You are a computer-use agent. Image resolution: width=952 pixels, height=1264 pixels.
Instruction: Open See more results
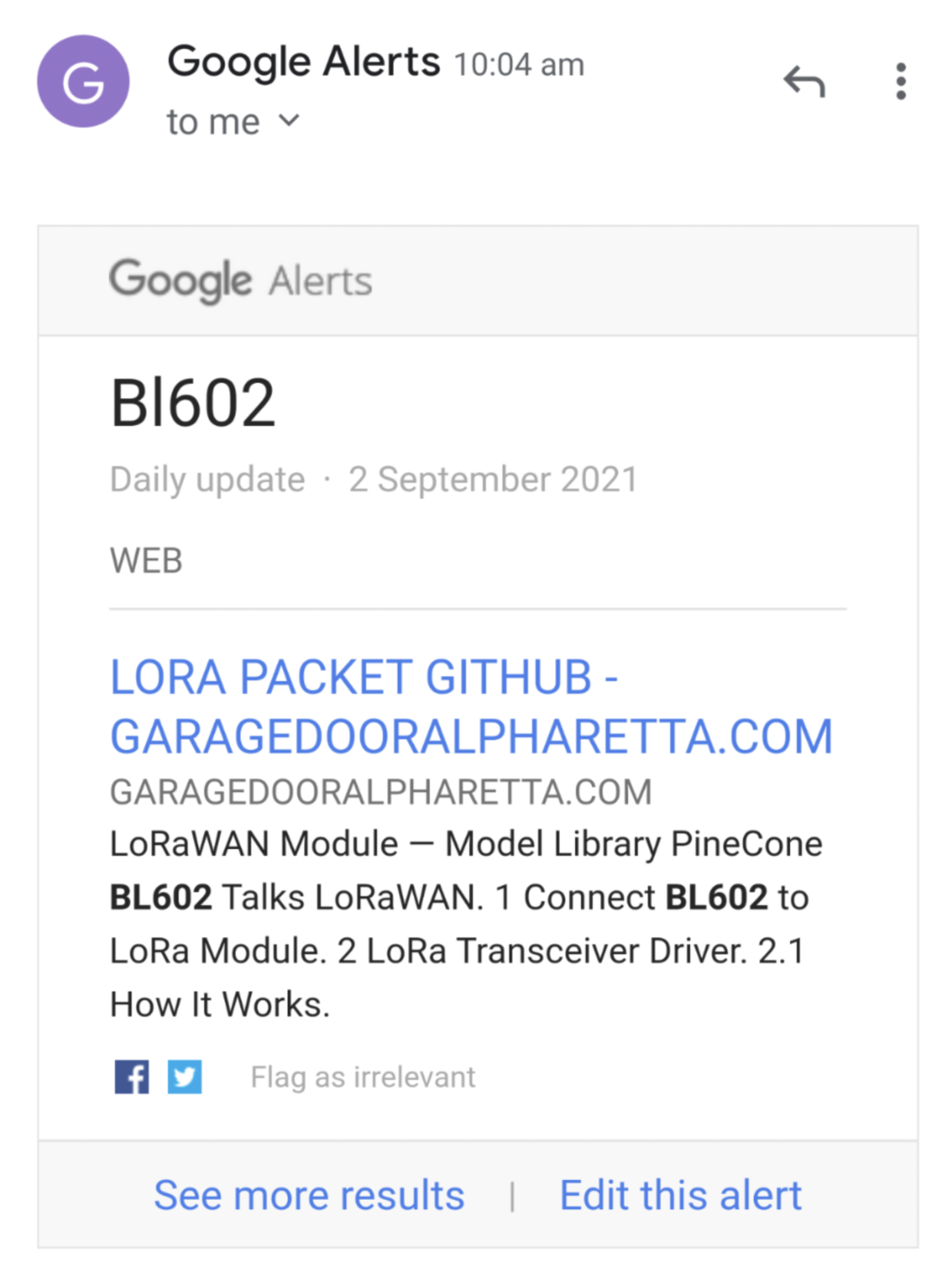[309, 1195]
